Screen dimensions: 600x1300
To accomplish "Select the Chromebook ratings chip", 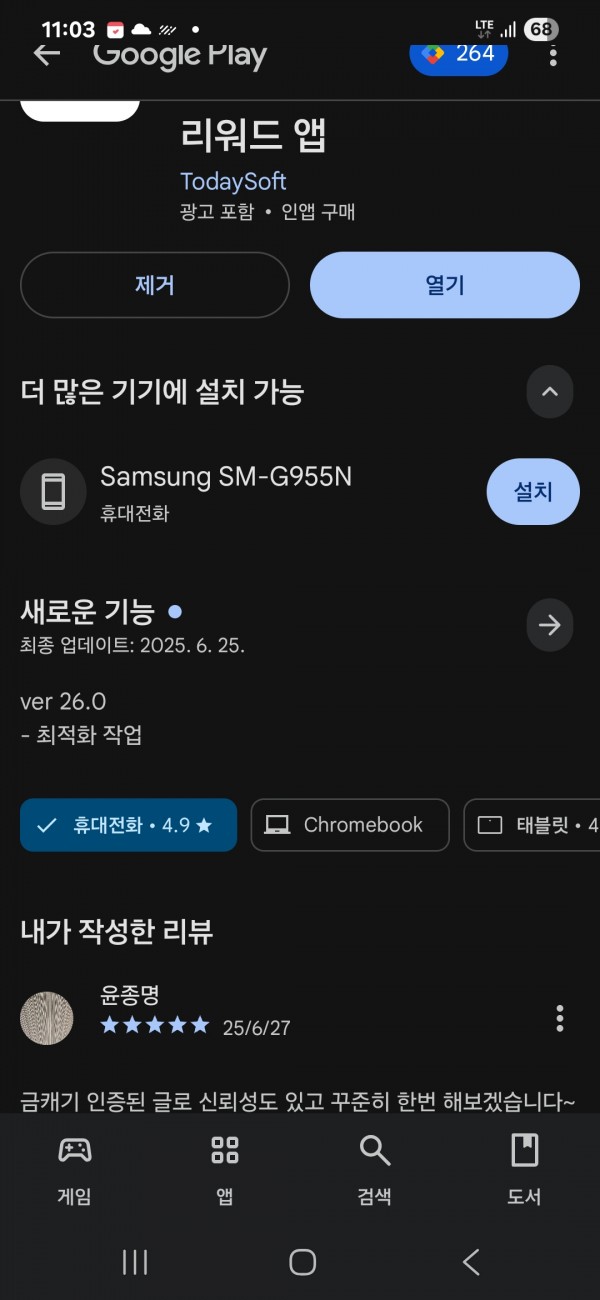I will 350,825.
